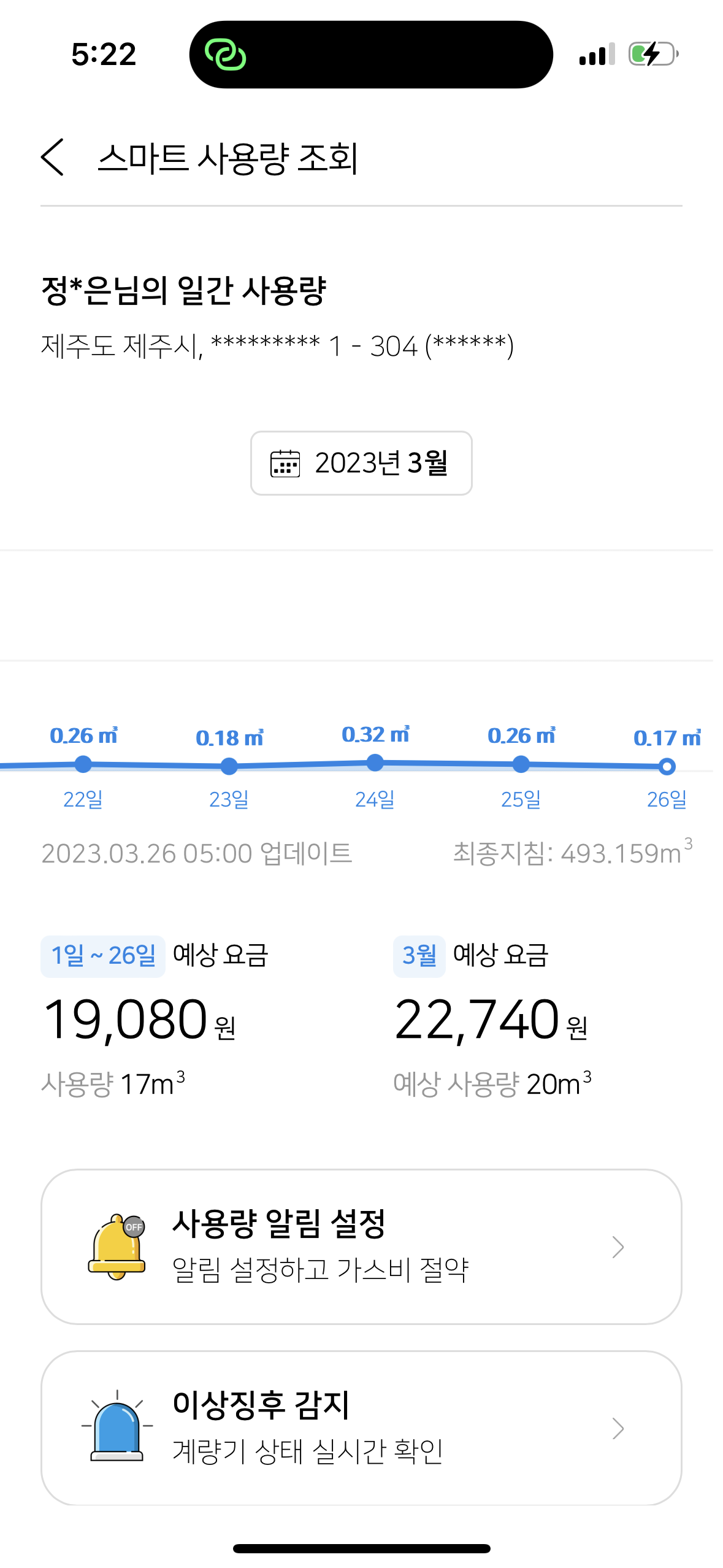Screen dimensions: 723x1568
Task: Select the 26일 data point on chart
Action: pos(667,766)
